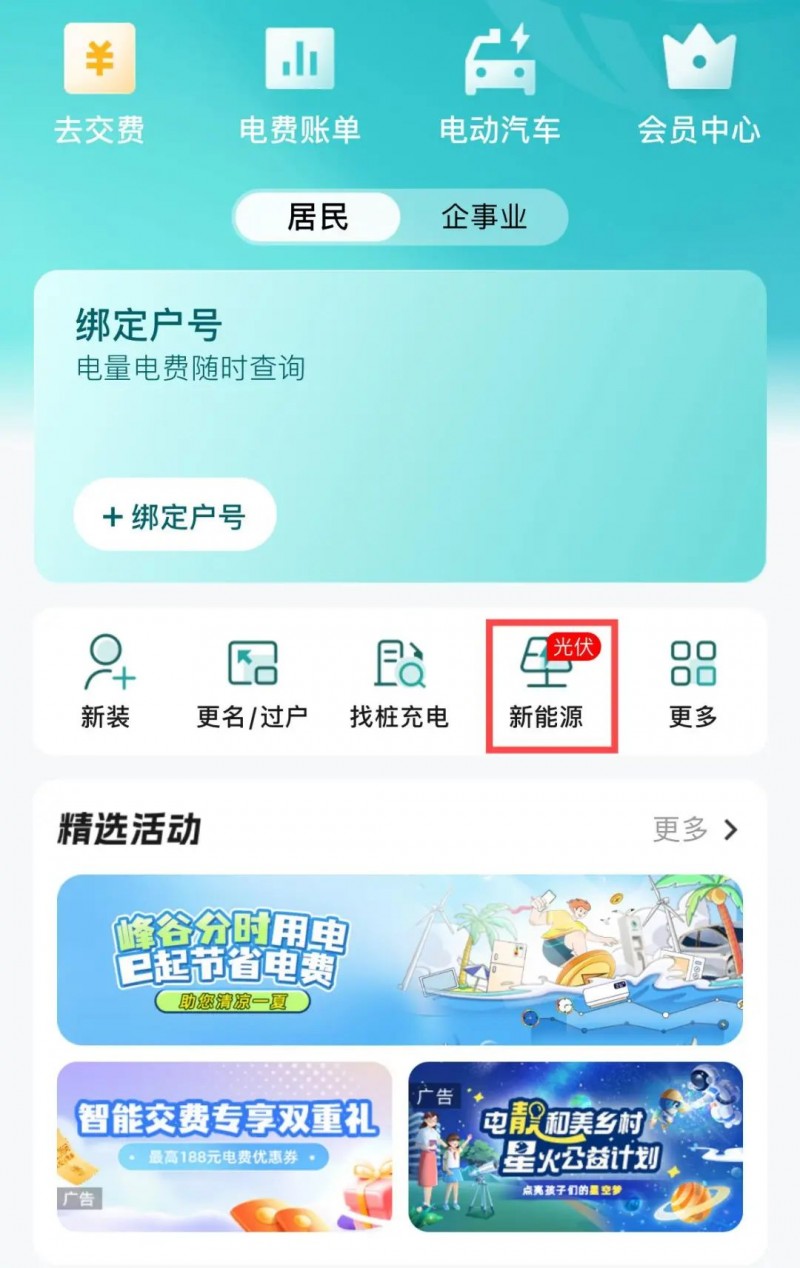This screenshot has height=1268, width=800.
Task: Open 更名/过户 service
Action: click(x=252, y=682)
